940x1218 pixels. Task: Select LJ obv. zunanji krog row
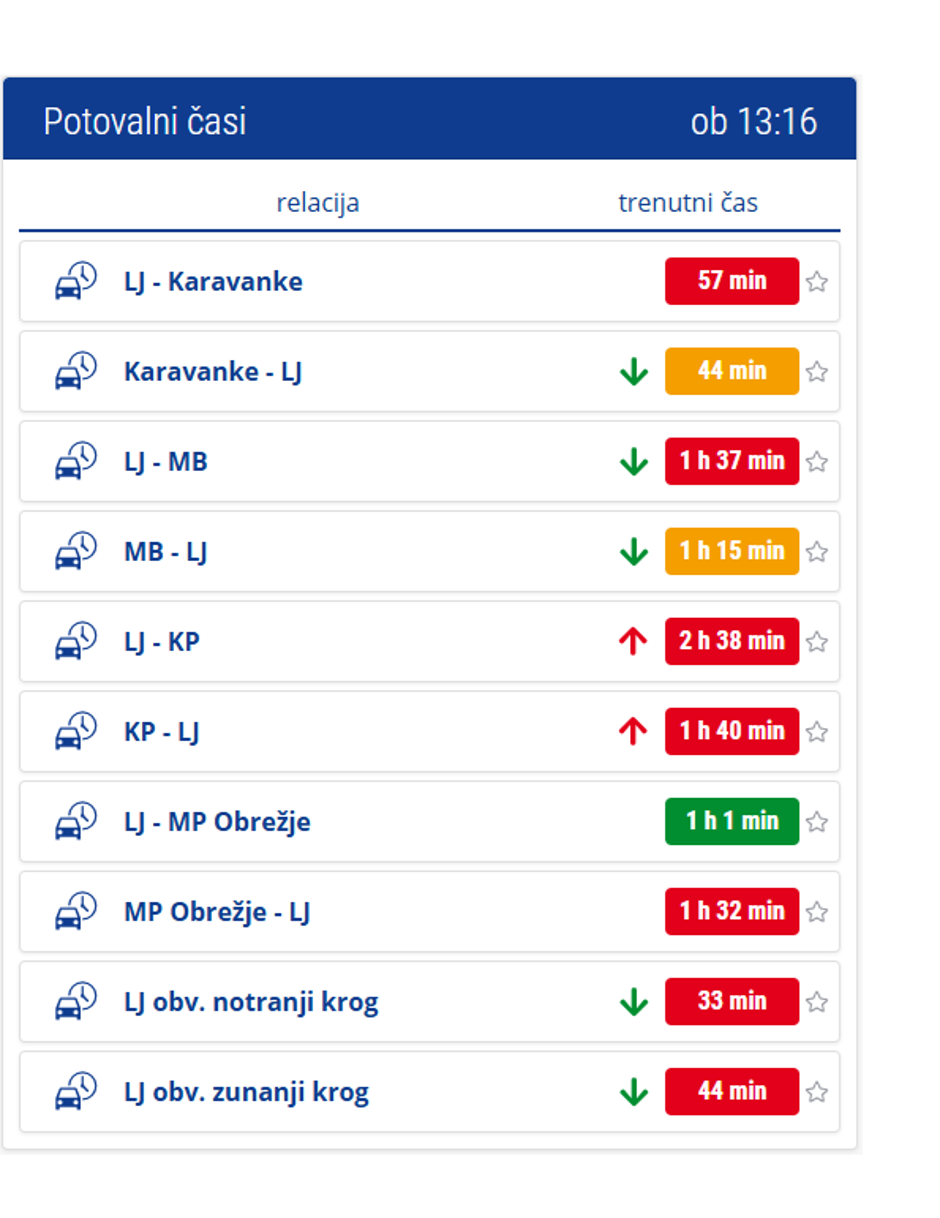tap(246, 1092)
